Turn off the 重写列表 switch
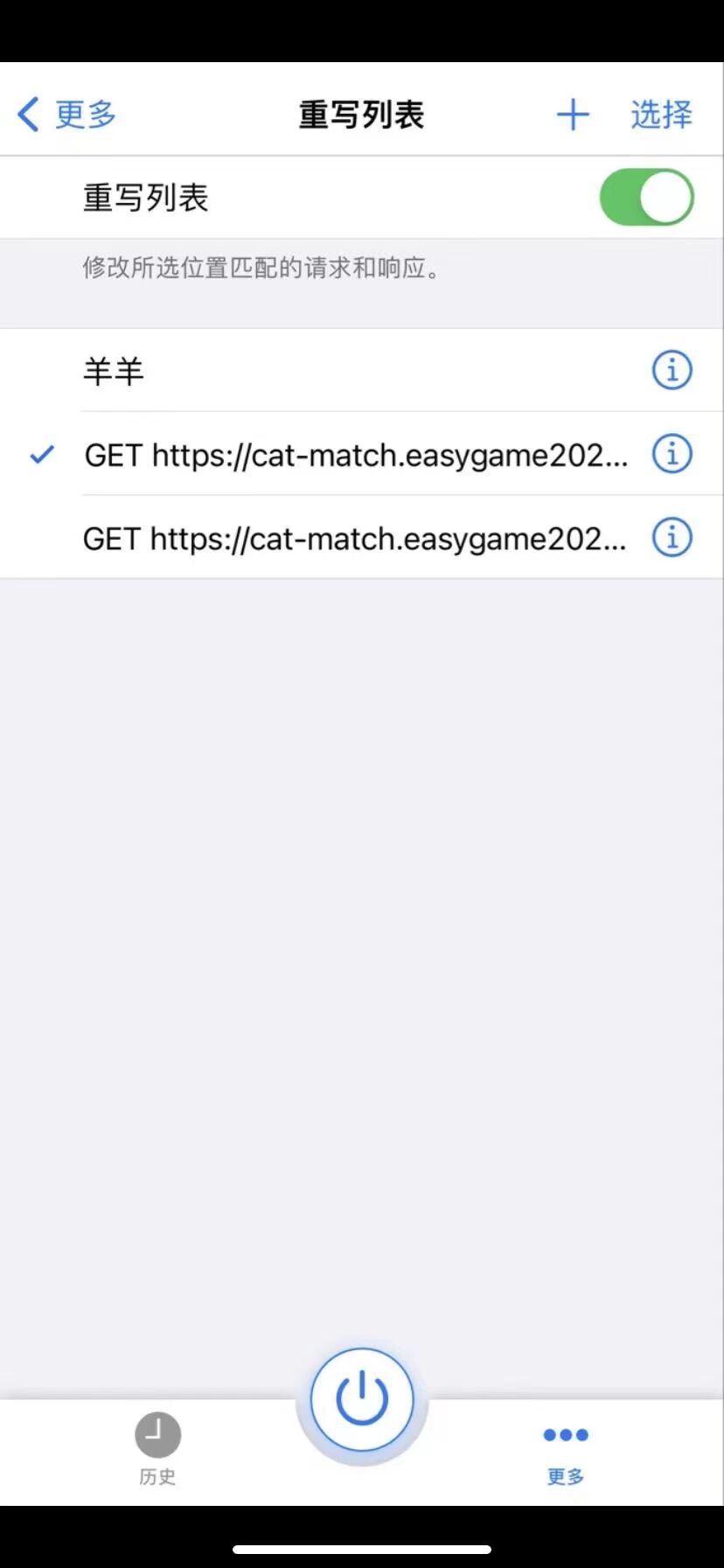The height and width of the screenshot is (1568, 724). (x=646, y=198)
